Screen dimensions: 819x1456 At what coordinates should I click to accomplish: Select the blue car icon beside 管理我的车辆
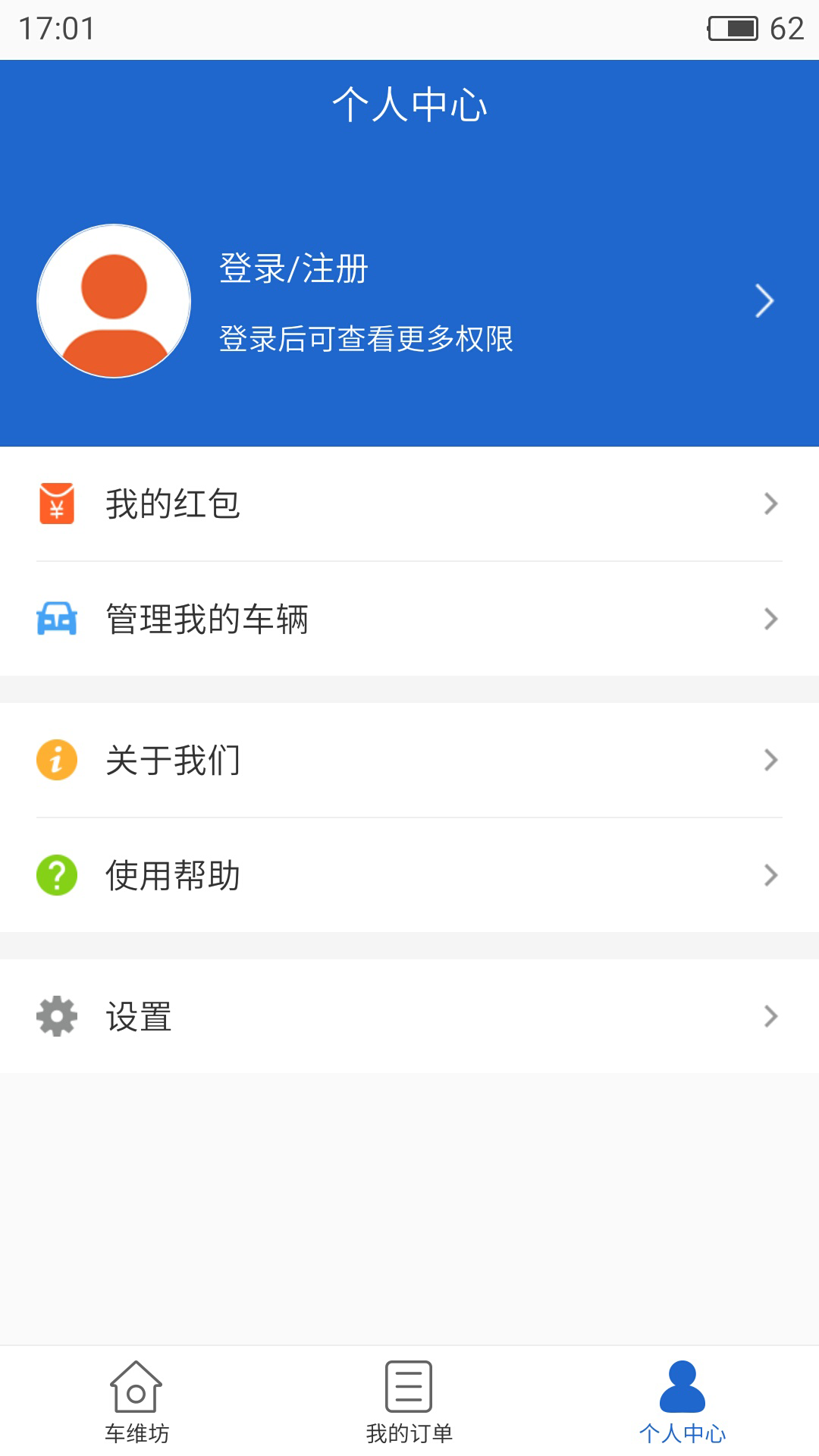coord(55,619)
